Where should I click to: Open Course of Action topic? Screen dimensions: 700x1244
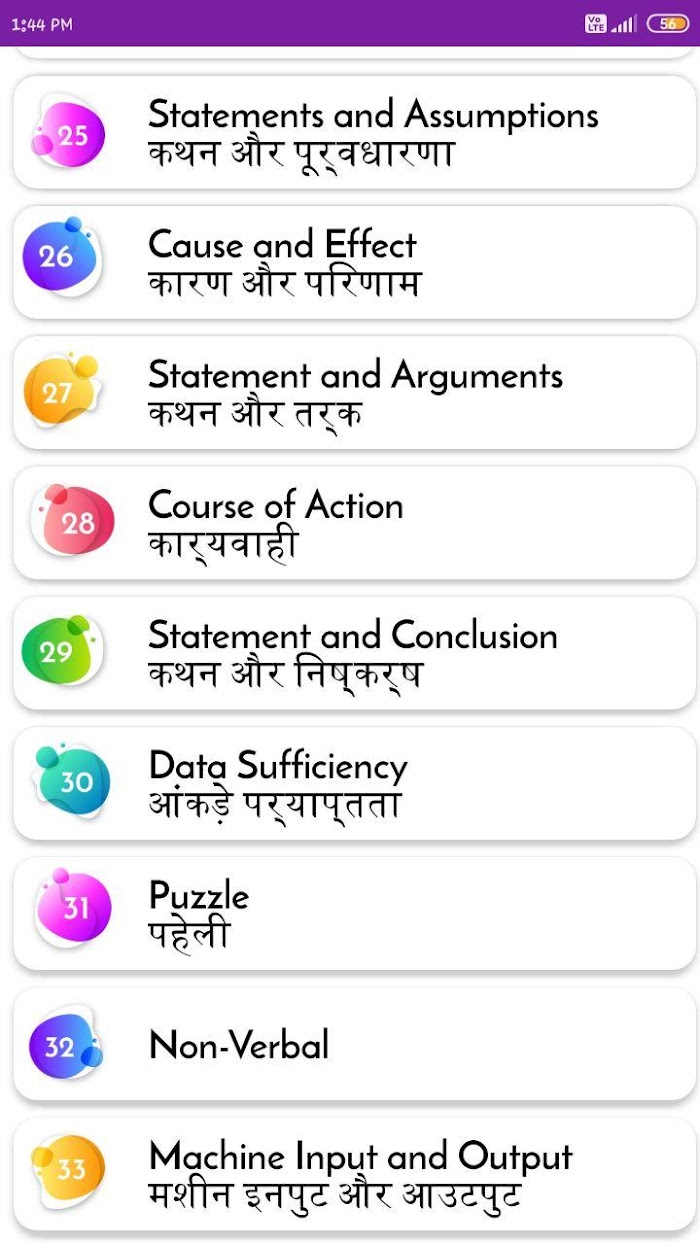coord(354,522)
